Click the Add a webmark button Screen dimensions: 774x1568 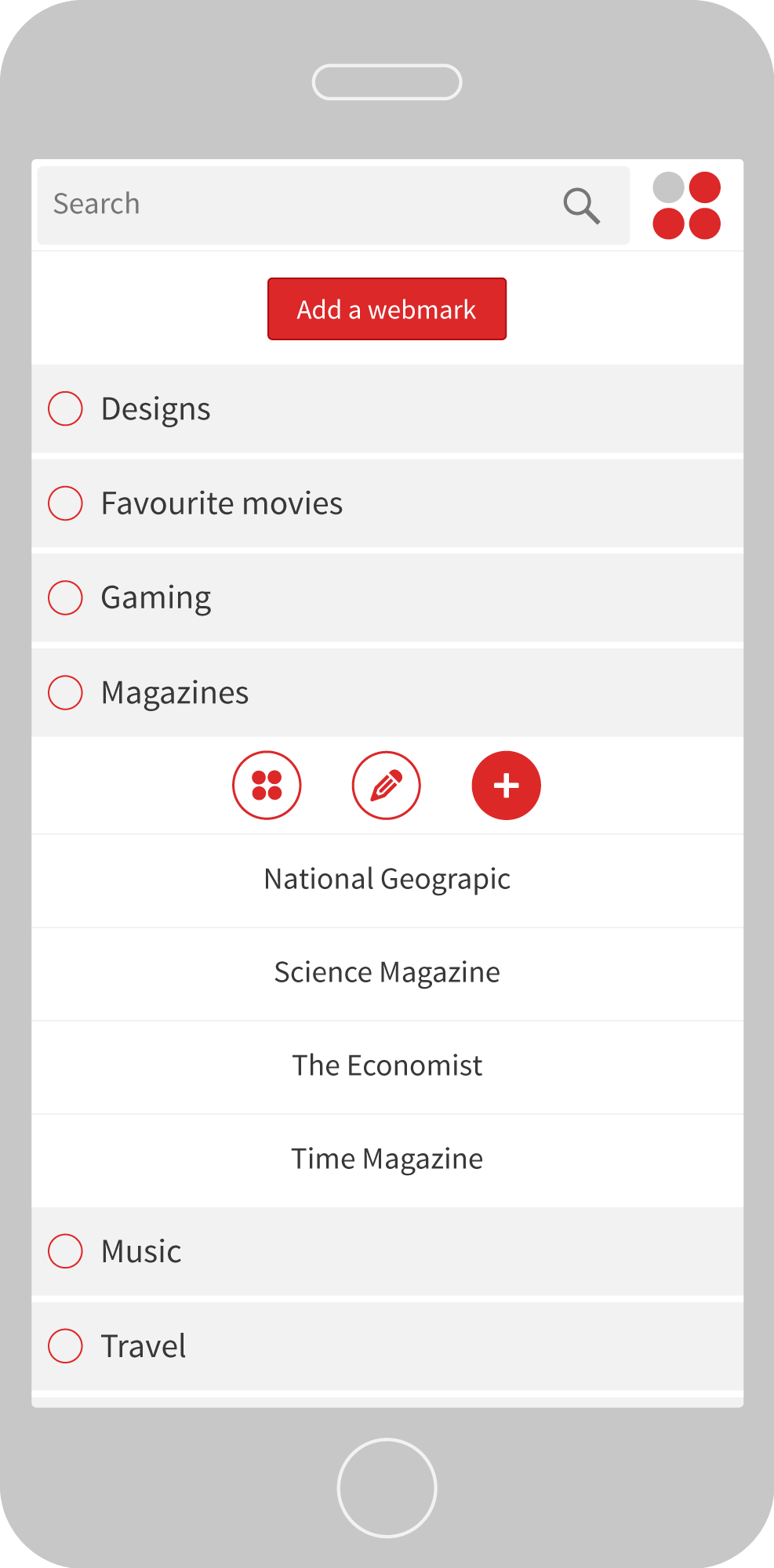pyautogui.click(x=386, y=309)
